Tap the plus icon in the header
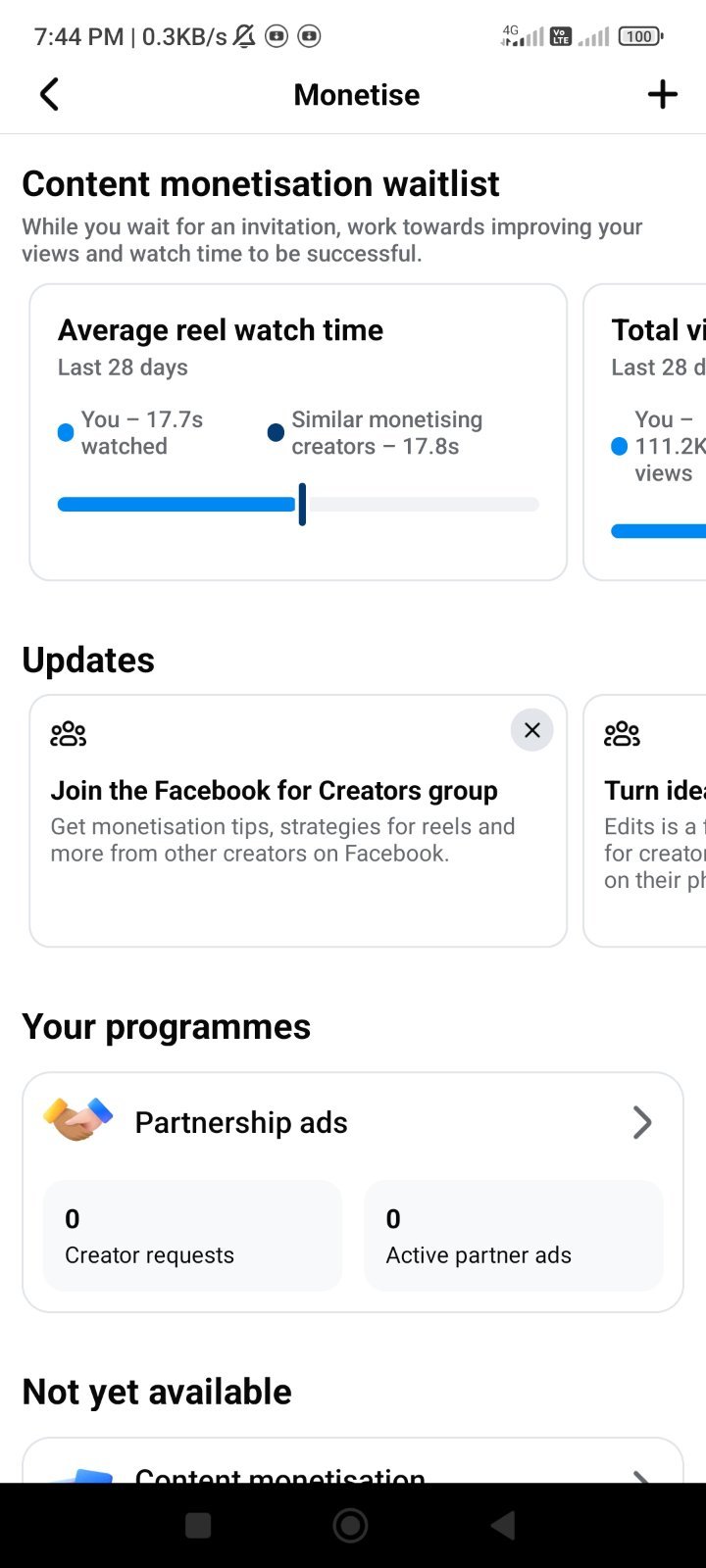 663,95
